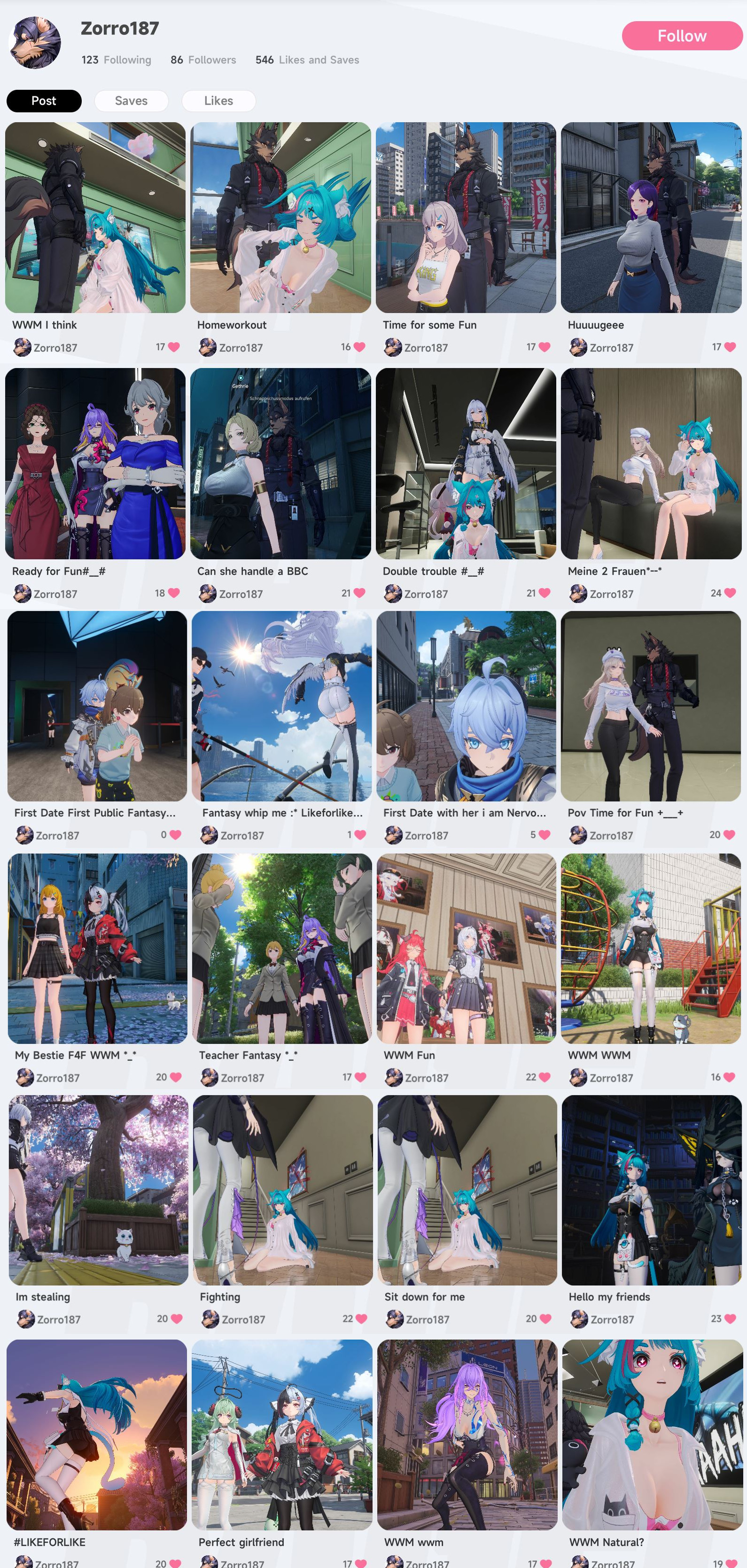Open the Following count list
The image size is (747, 1568).
click(116, 60)
